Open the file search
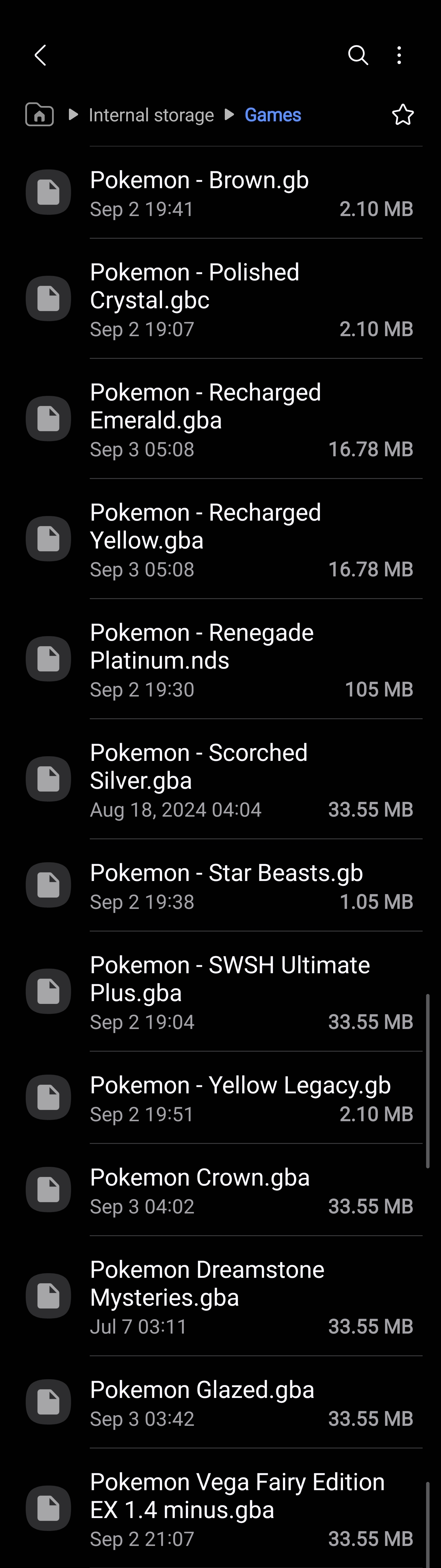The width and height of the screenshot is (441, 1568). click(x=358, y=55)
